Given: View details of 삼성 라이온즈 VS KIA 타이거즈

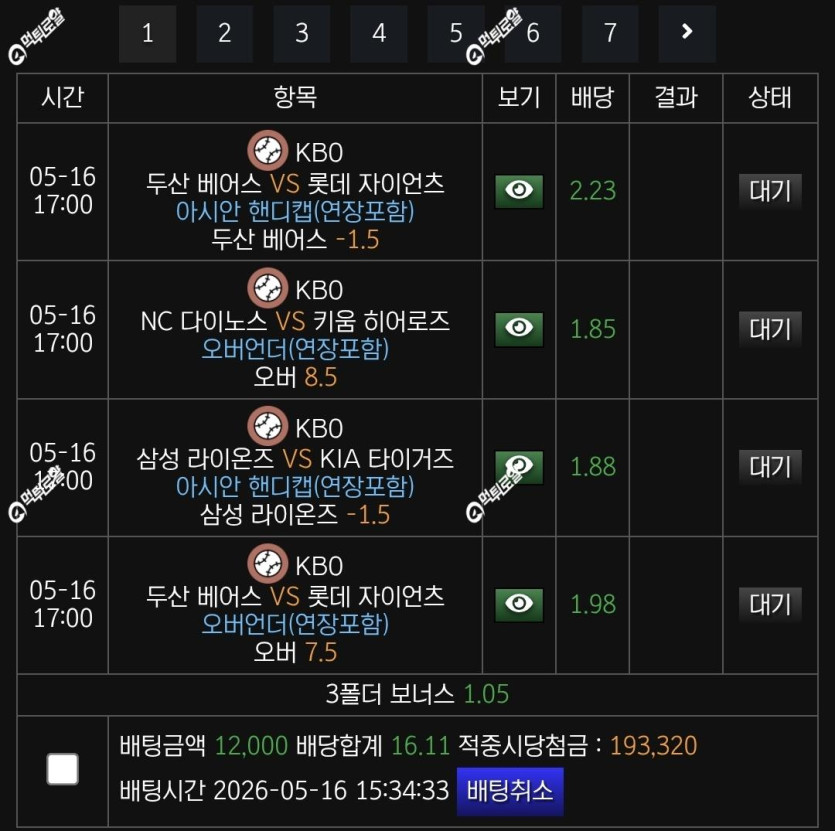Looking at the screenshot, I should point(519,467).
